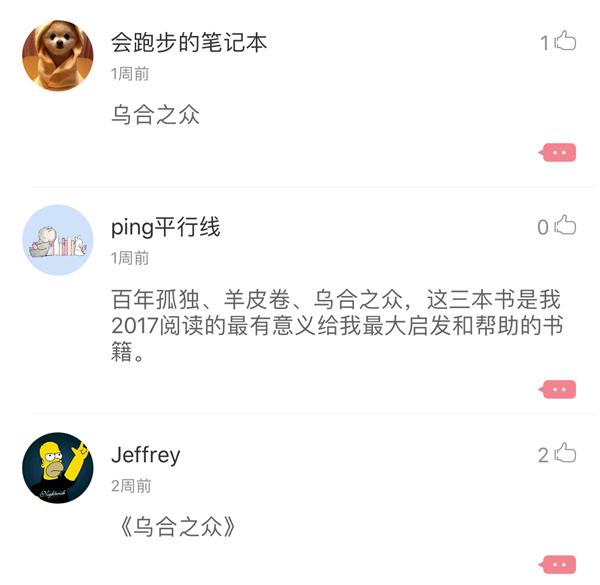This screenshot has width=600, height=585.
Task: Reply to Jeffrey's comment
Action: (559, 566)
